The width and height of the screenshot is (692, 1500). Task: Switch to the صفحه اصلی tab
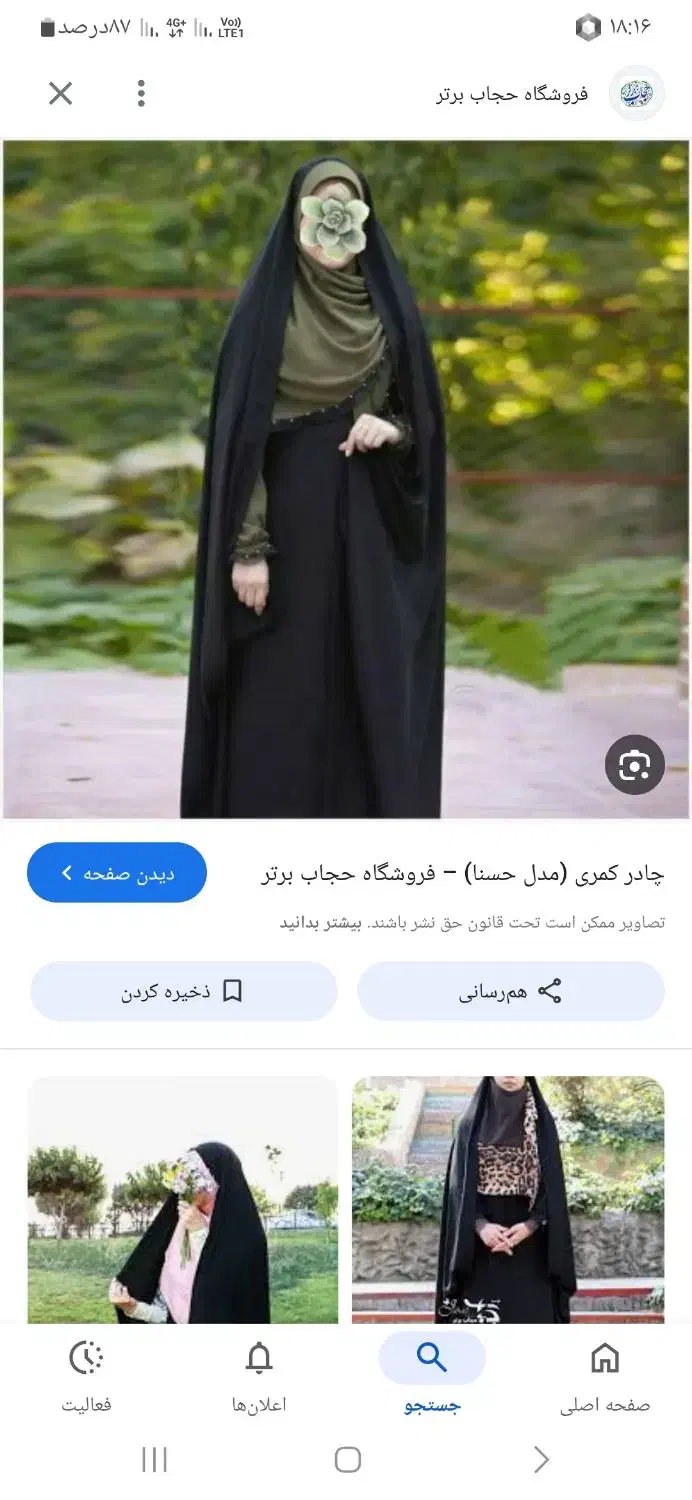pos(604,1378)
